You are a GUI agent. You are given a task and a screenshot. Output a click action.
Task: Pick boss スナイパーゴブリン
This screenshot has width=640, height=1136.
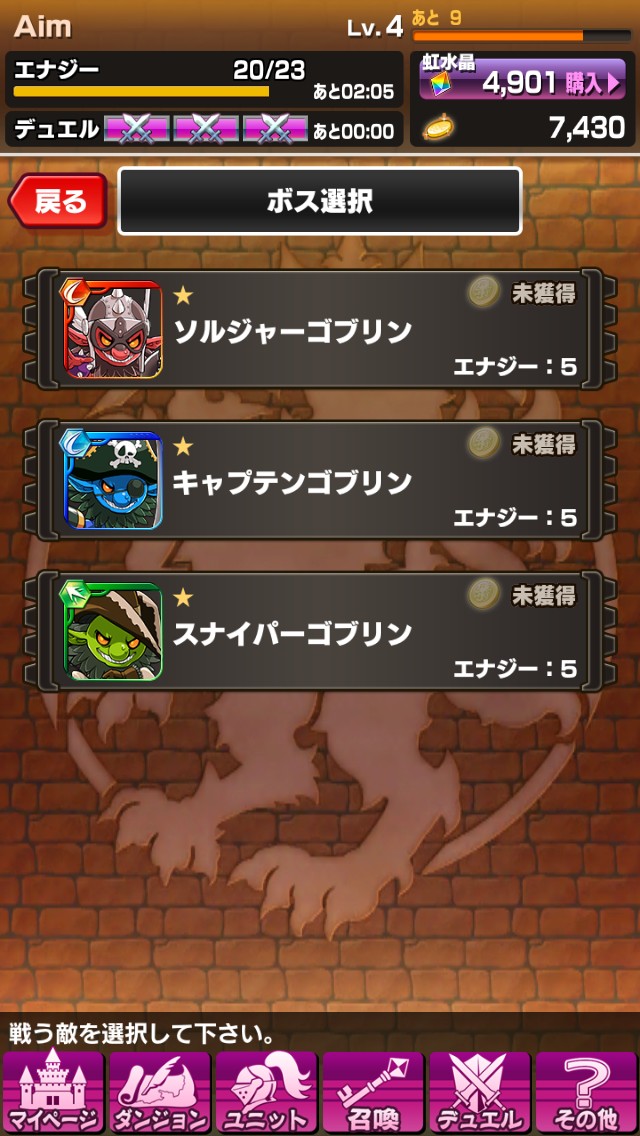(x=320, y=631)
